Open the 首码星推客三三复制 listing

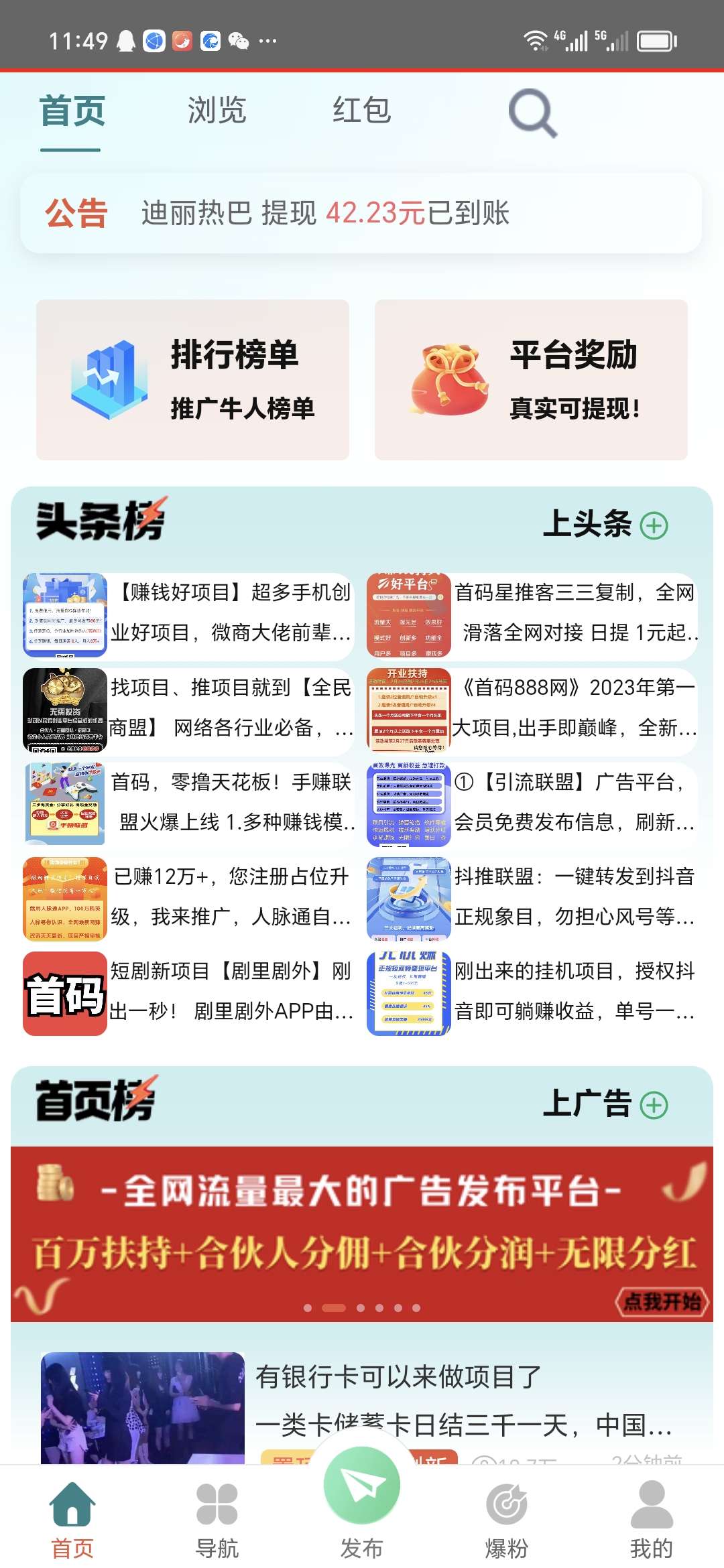click(533, 613)
